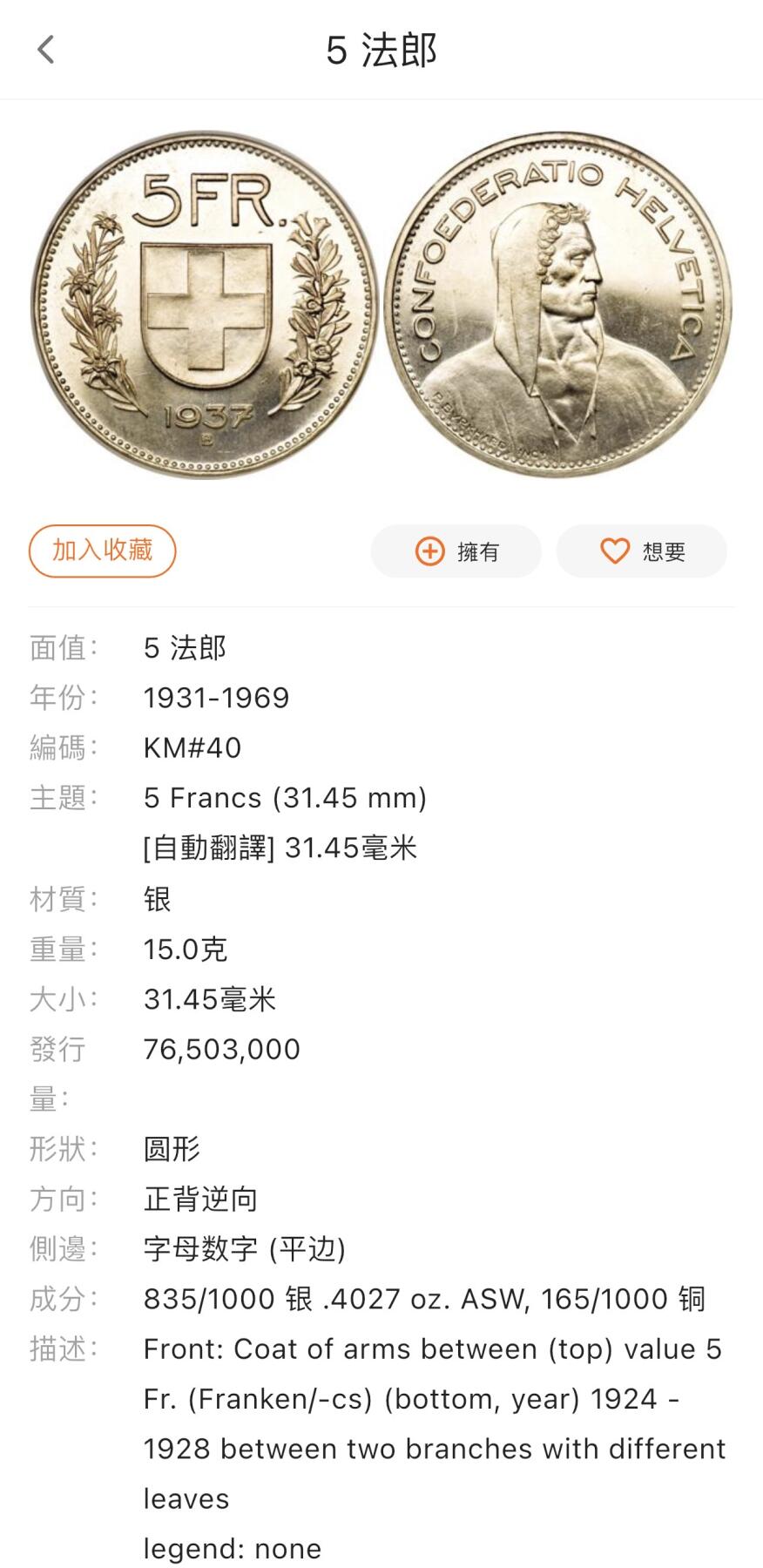Tap the material value 银
Screen dimensions: 763x1568
[x=157, y=900]
